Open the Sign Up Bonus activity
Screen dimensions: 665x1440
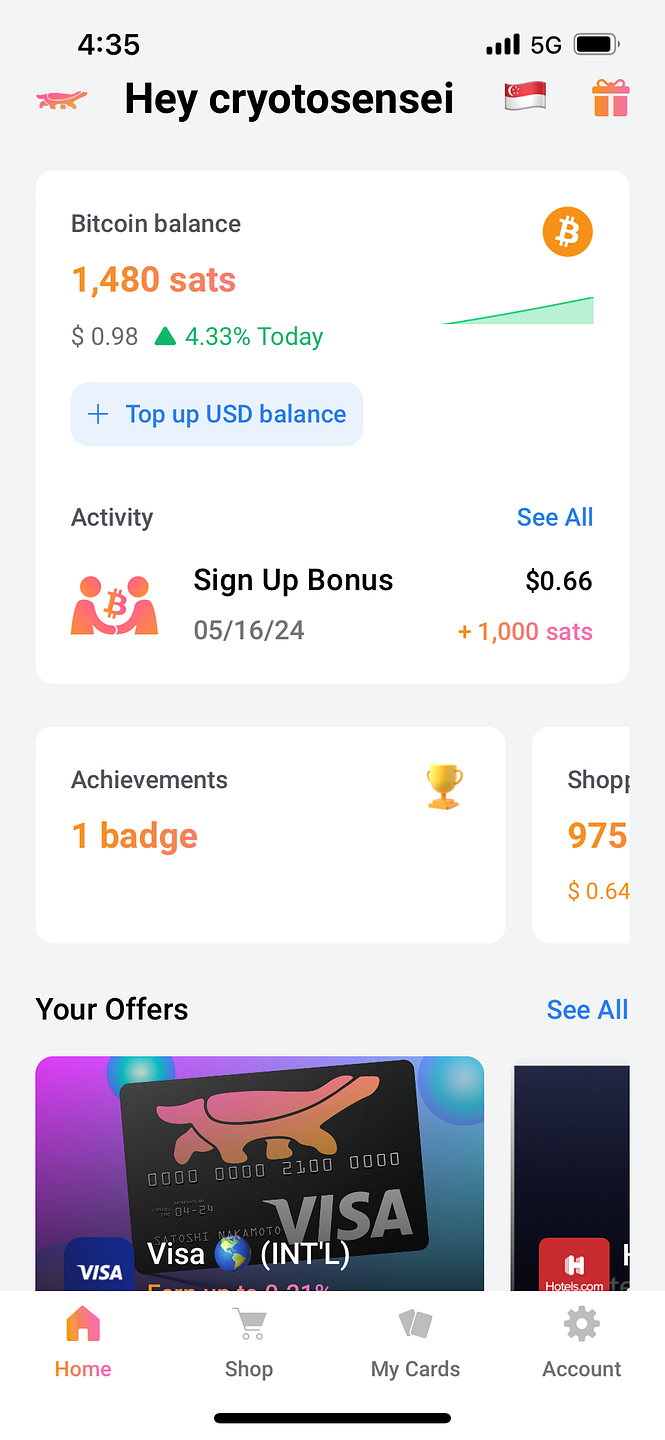point(331,605)
